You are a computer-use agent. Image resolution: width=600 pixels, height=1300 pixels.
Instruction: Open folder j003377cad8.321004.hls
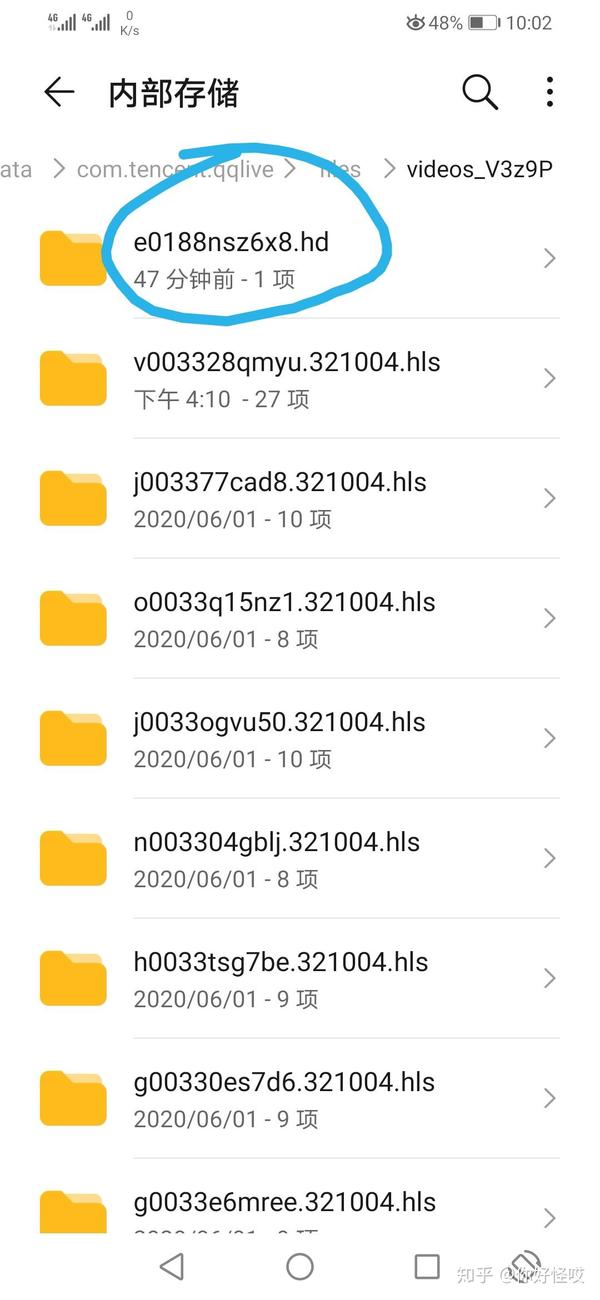pos(300,498)
